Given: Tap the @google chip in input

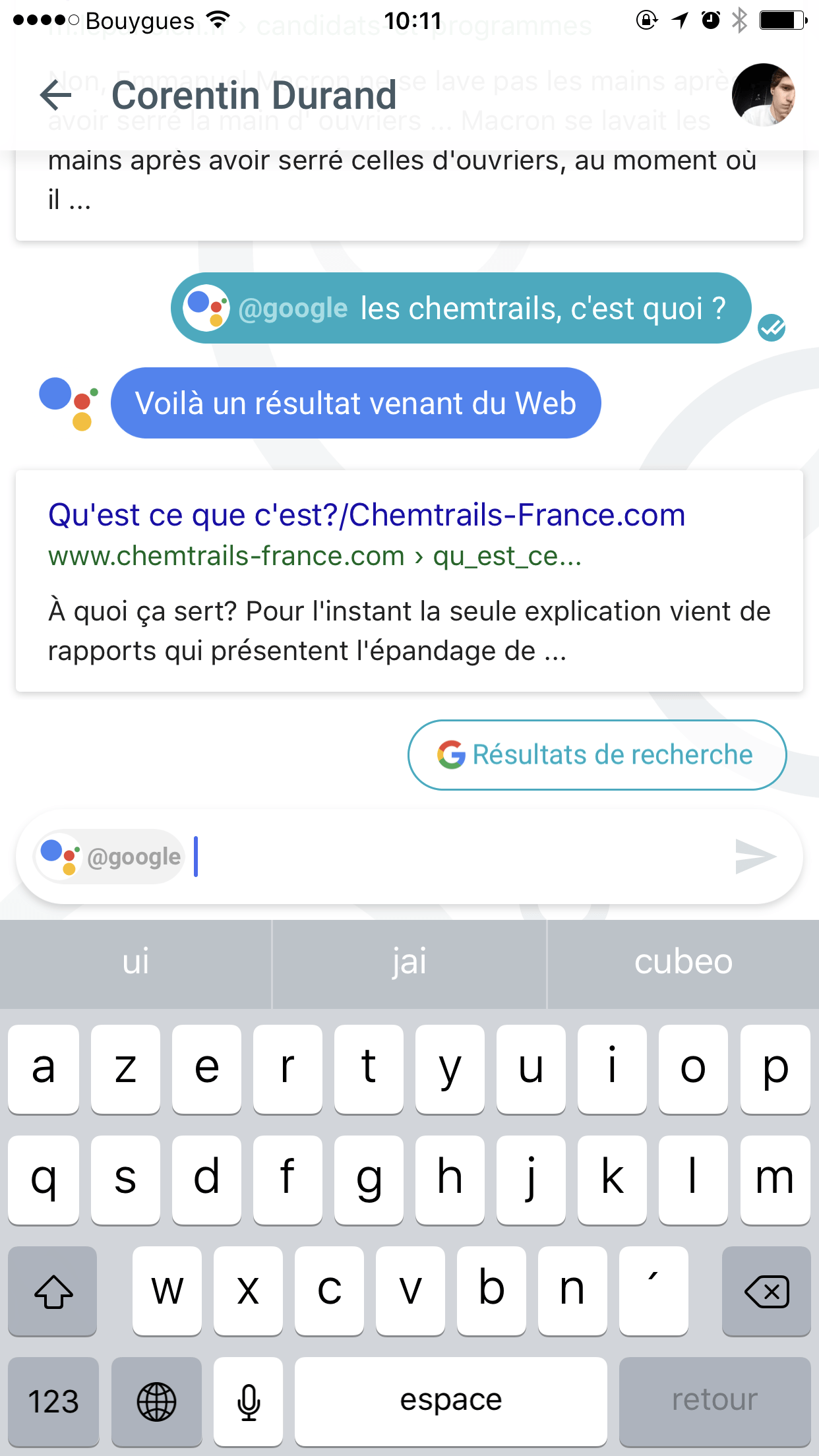Looking at the screenshot, I should [109, 857].
